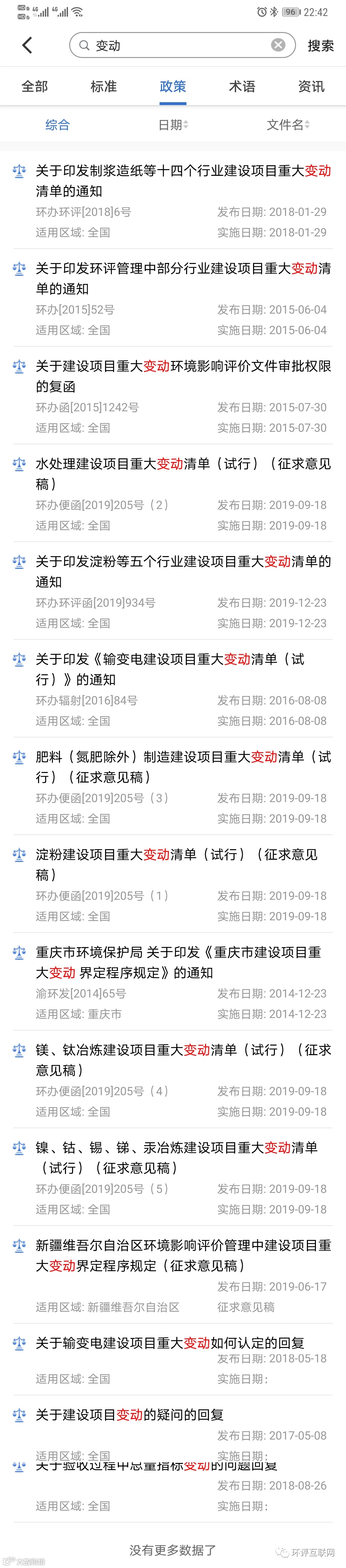
Task: Switch to the 全部 tab
Action: (x=35, y=86)
